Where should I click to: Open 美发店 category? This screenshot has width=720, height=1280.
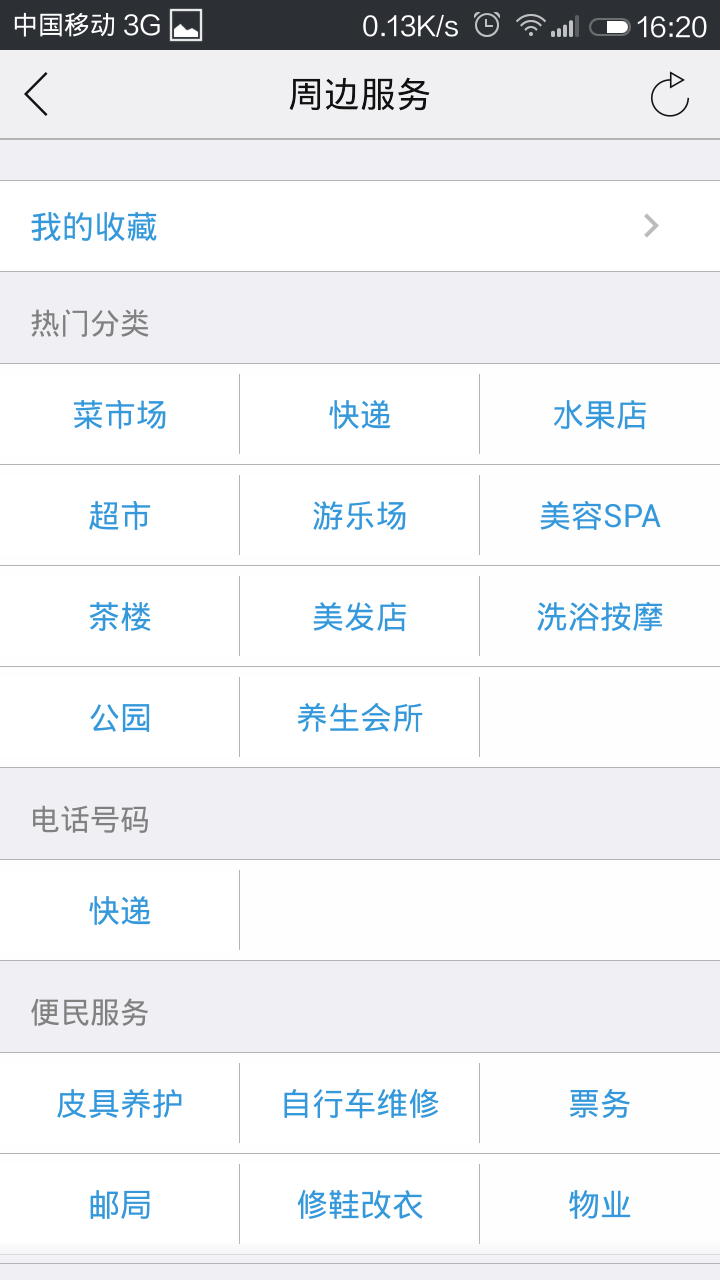click(360, 617)
